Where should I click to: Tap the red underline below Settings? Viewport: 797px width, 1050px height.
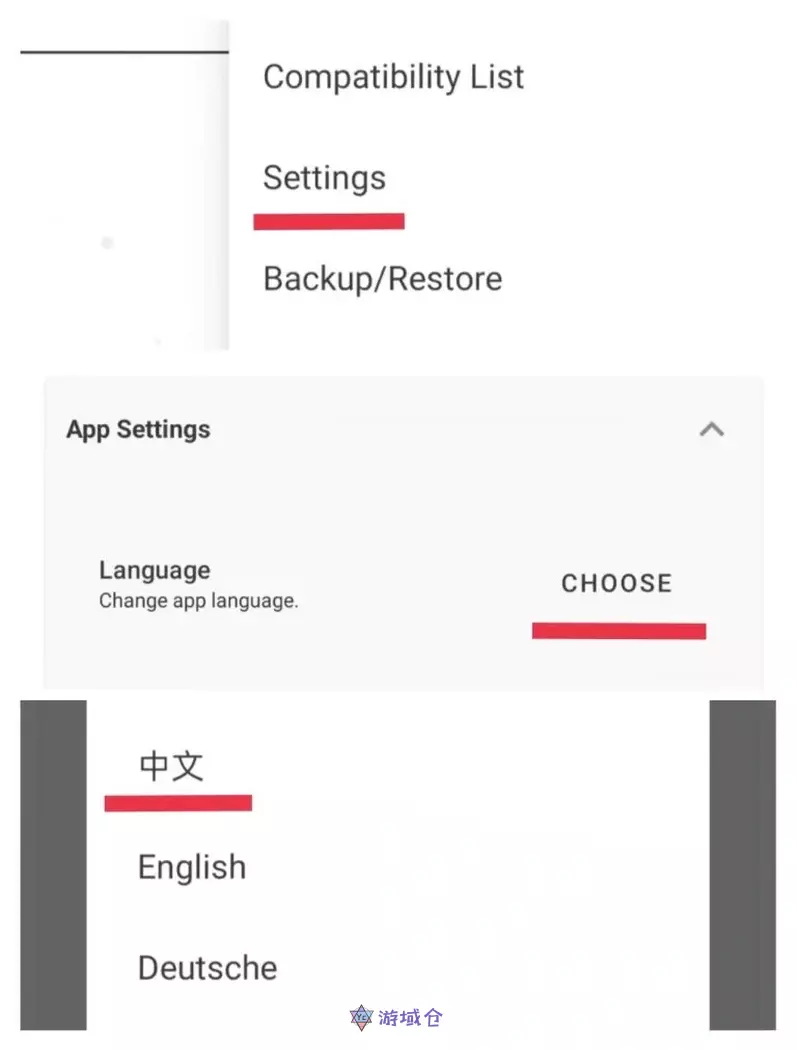click(x=329, y=219)
